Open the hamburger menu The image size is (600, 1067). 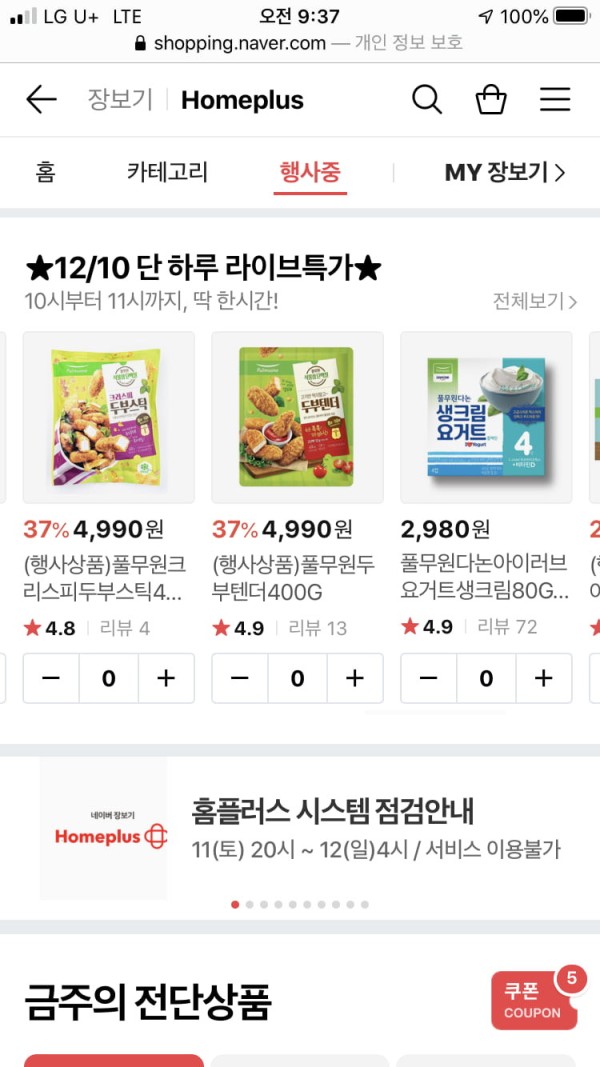click(x=555, y=99)
